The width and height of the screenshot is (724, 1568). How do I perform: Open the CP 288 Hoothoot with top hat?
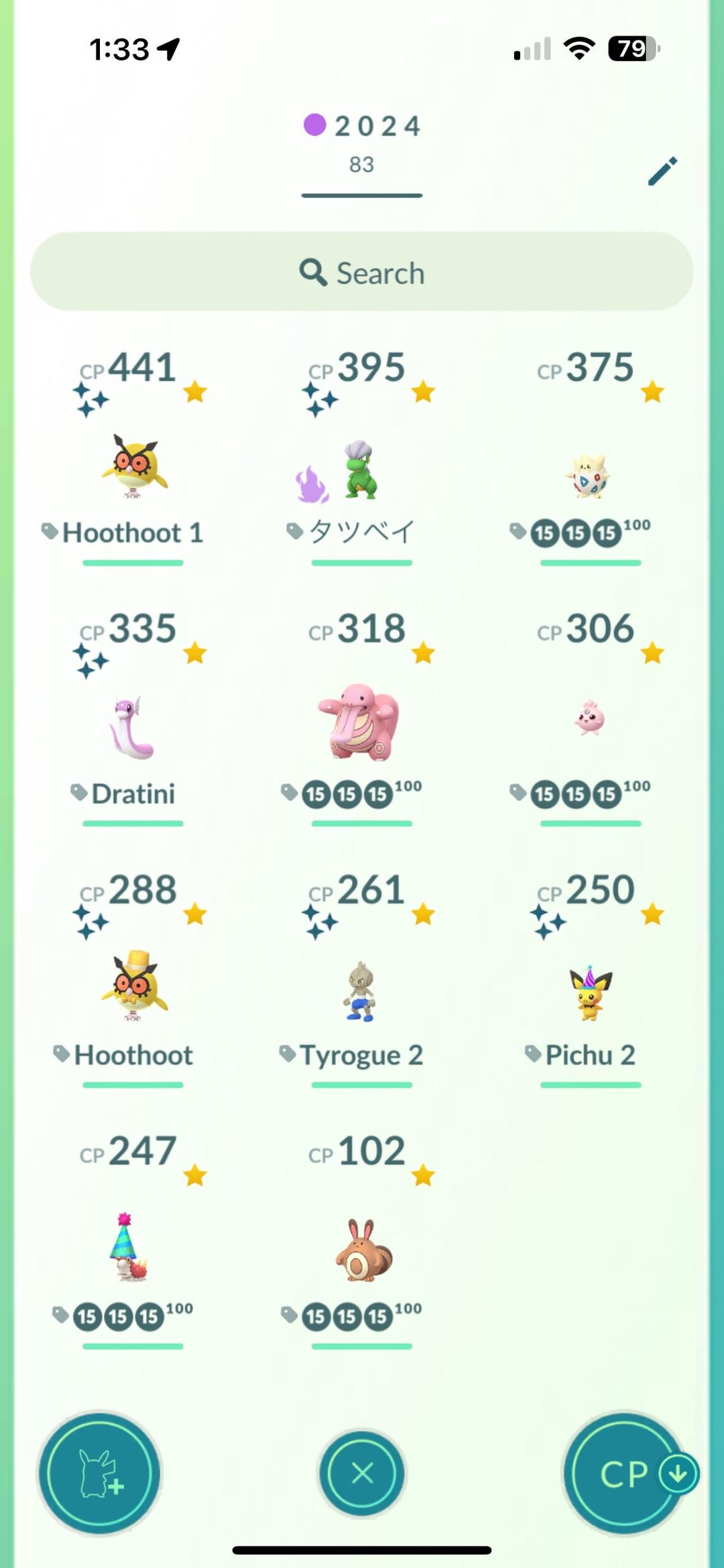133,985
